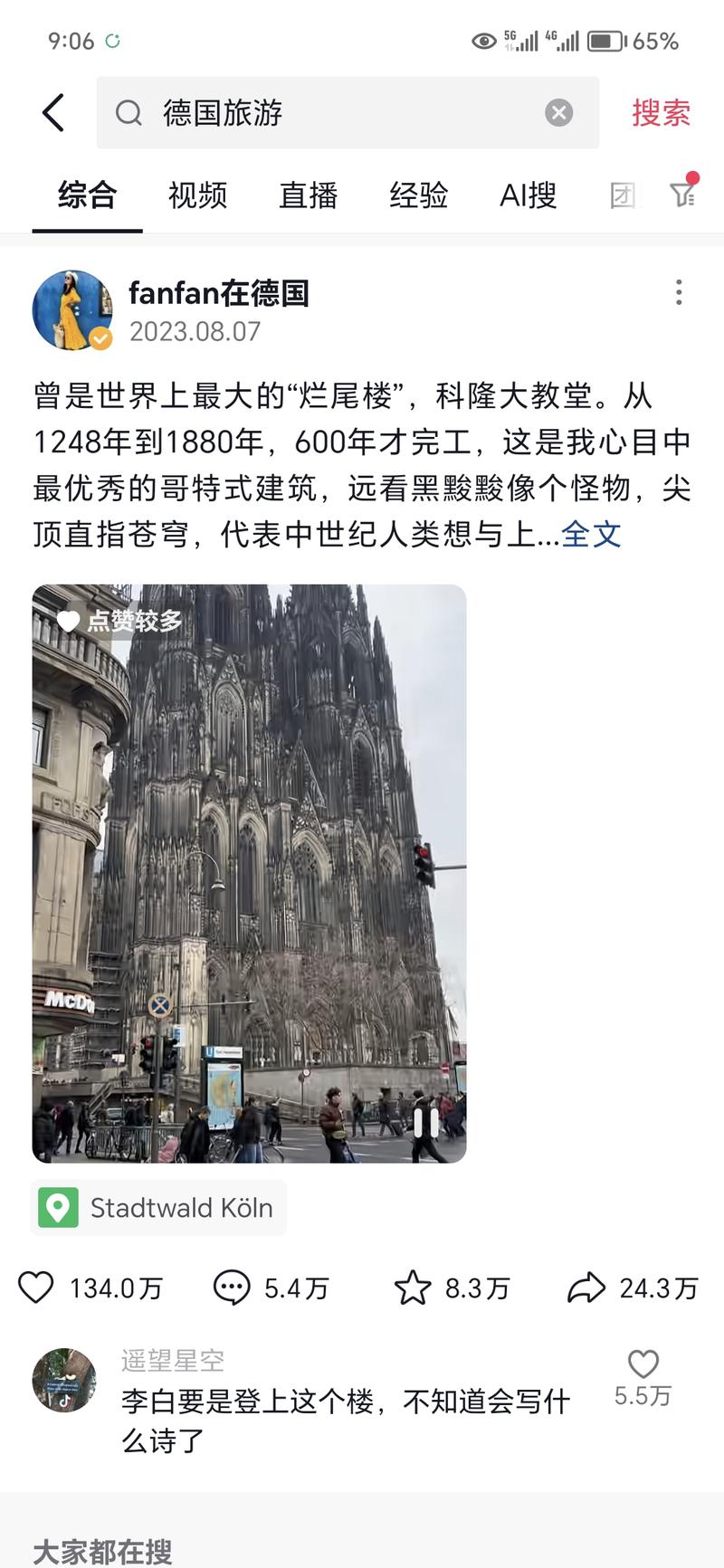The width and height of the screenshot is (724, 1568).
Task: Tap the magnifier icon in the search bar
Action: (x=128, y=112)
